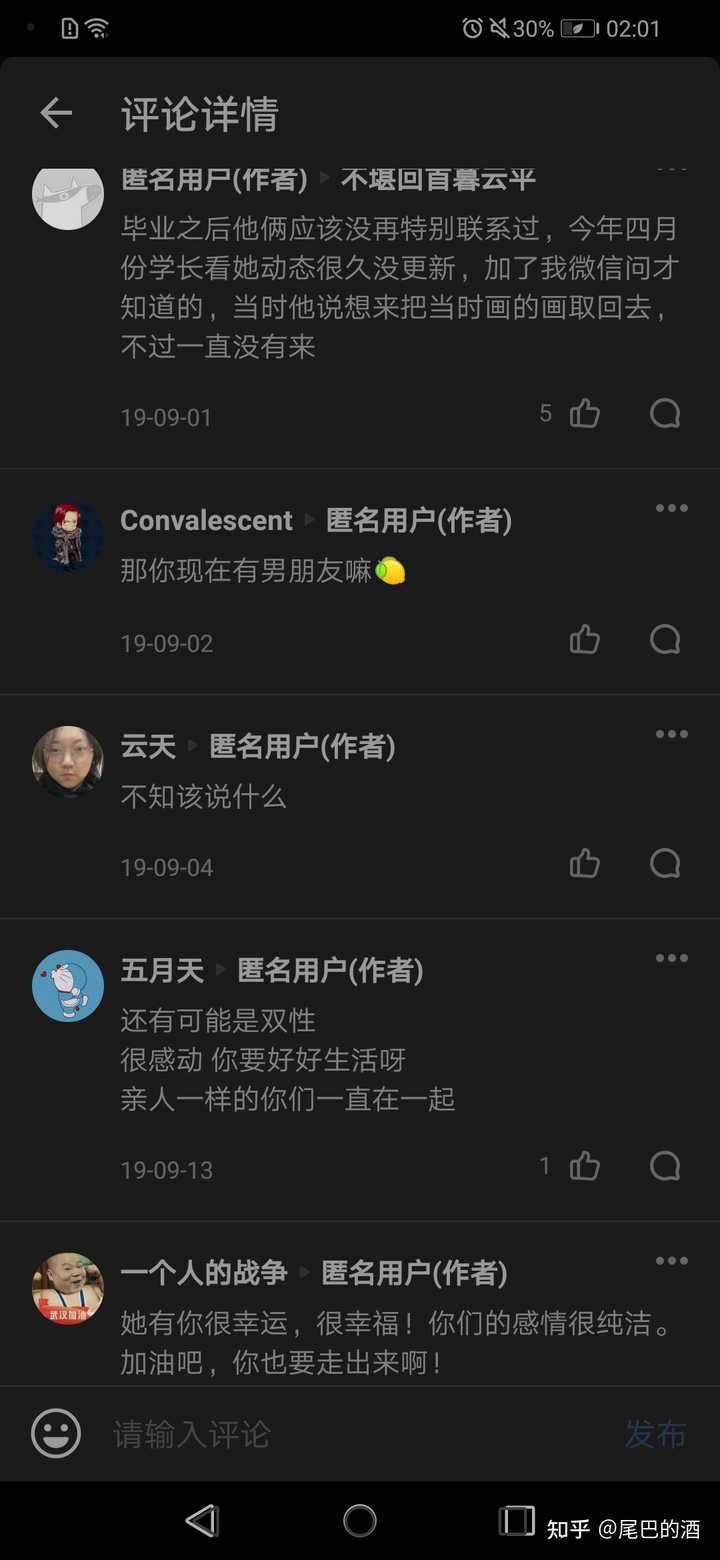Visit 五月天's profile via avatar
Image resolution: width=720 pixels, height=1560 pixels.
[68, 986]
